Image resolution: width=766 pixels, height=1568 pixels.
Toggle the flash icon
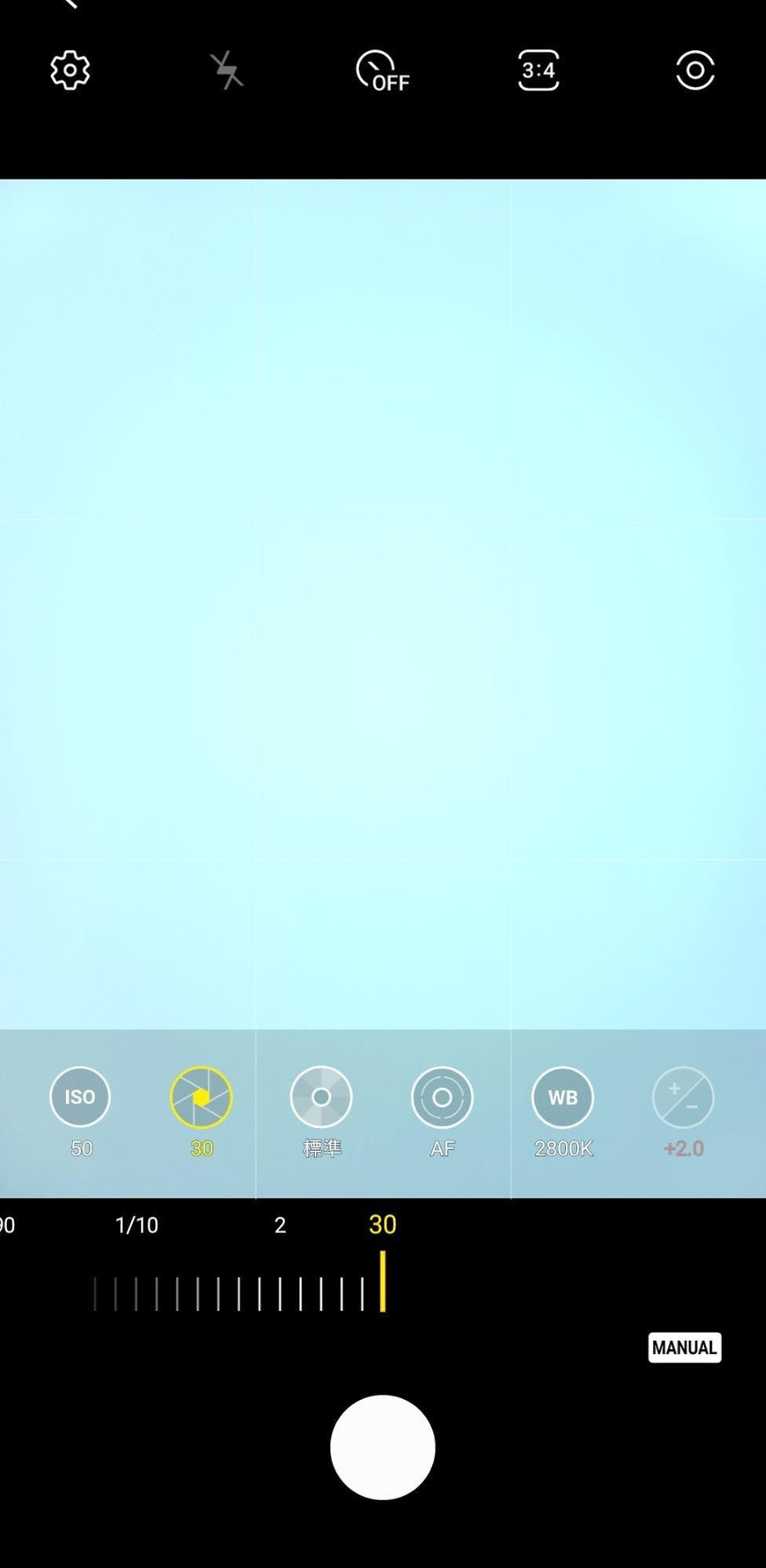(x=227, y=71)
